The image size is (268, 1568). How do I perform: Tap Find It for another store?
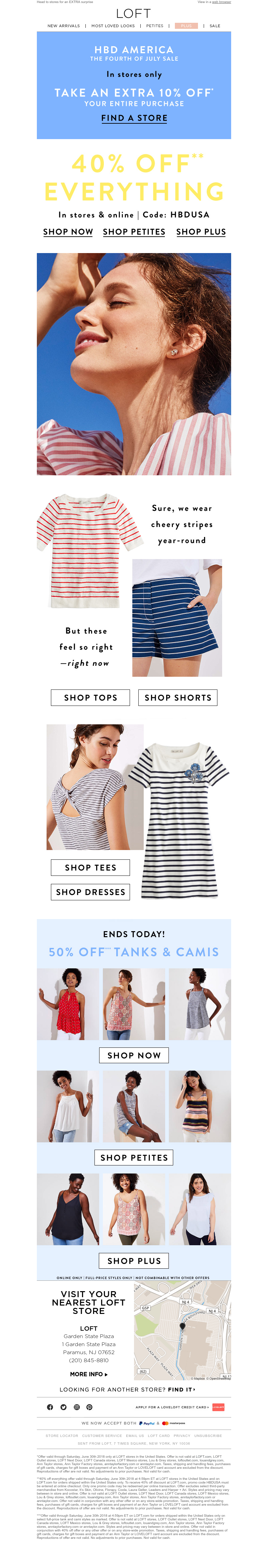[182, 1389]
